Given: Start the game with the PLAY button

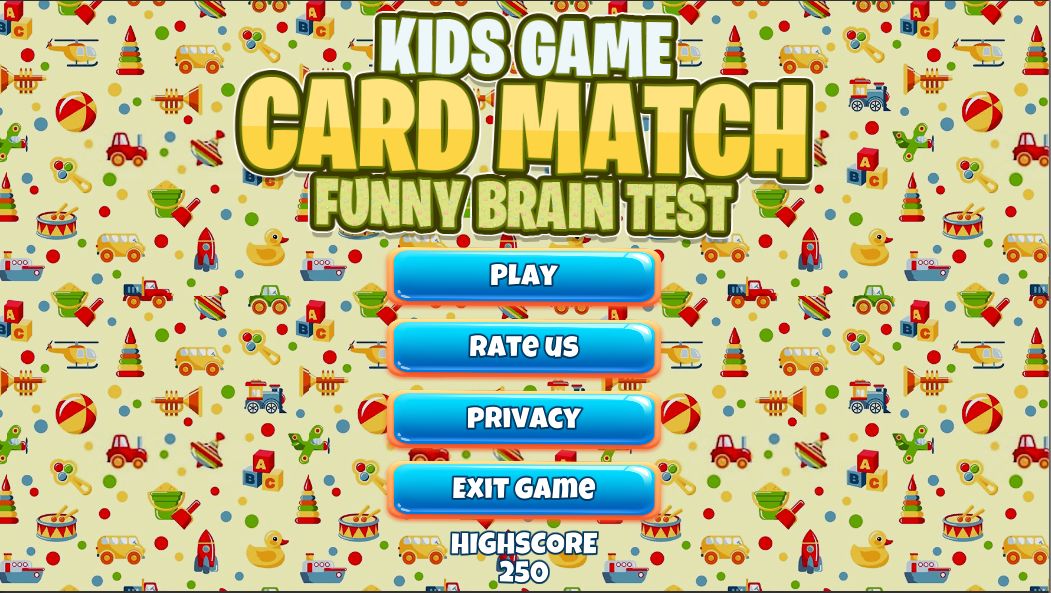Looking at the screenshot, I should pyautogui.click(x=523, y=275).
